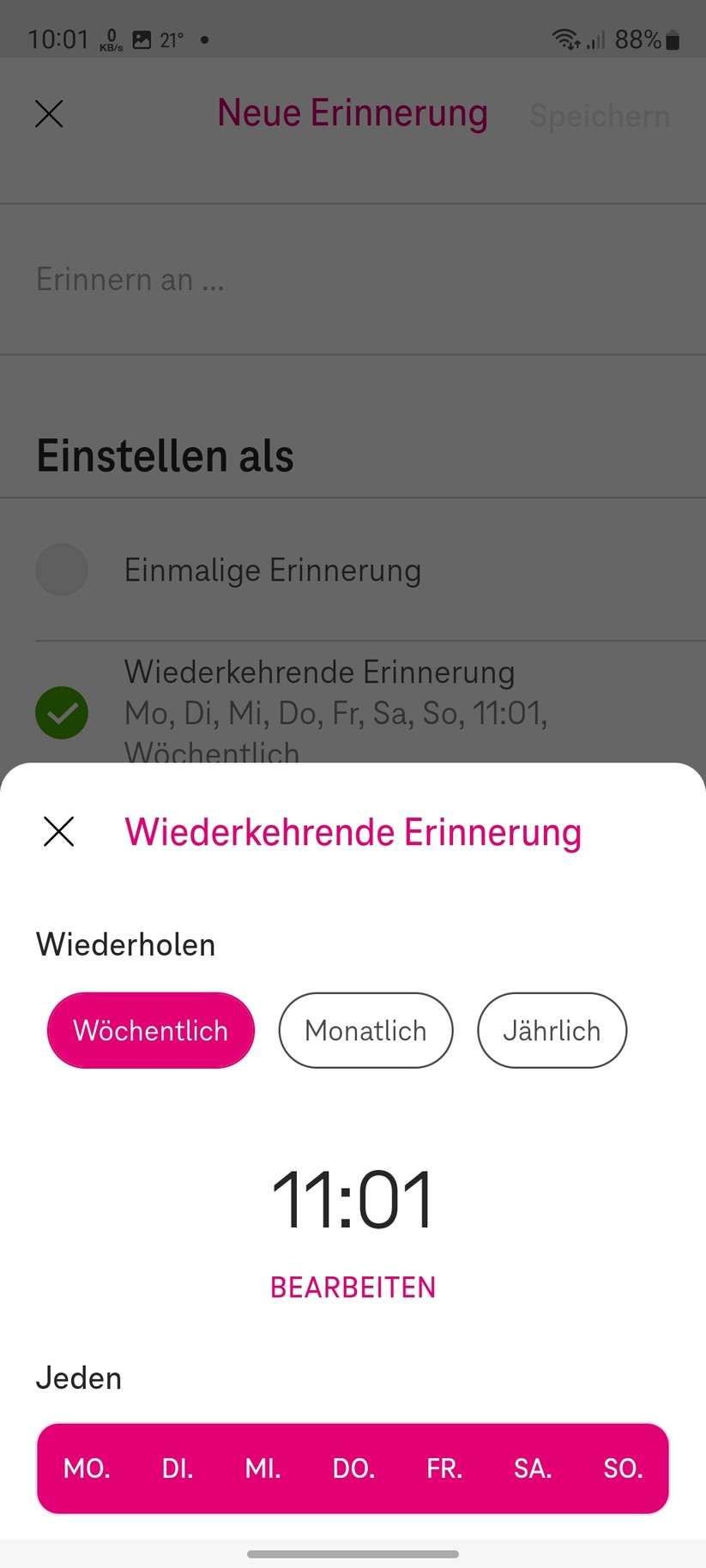
Task: Select Jährlich repeat frequency
Action: click(x=552, y=1030)
